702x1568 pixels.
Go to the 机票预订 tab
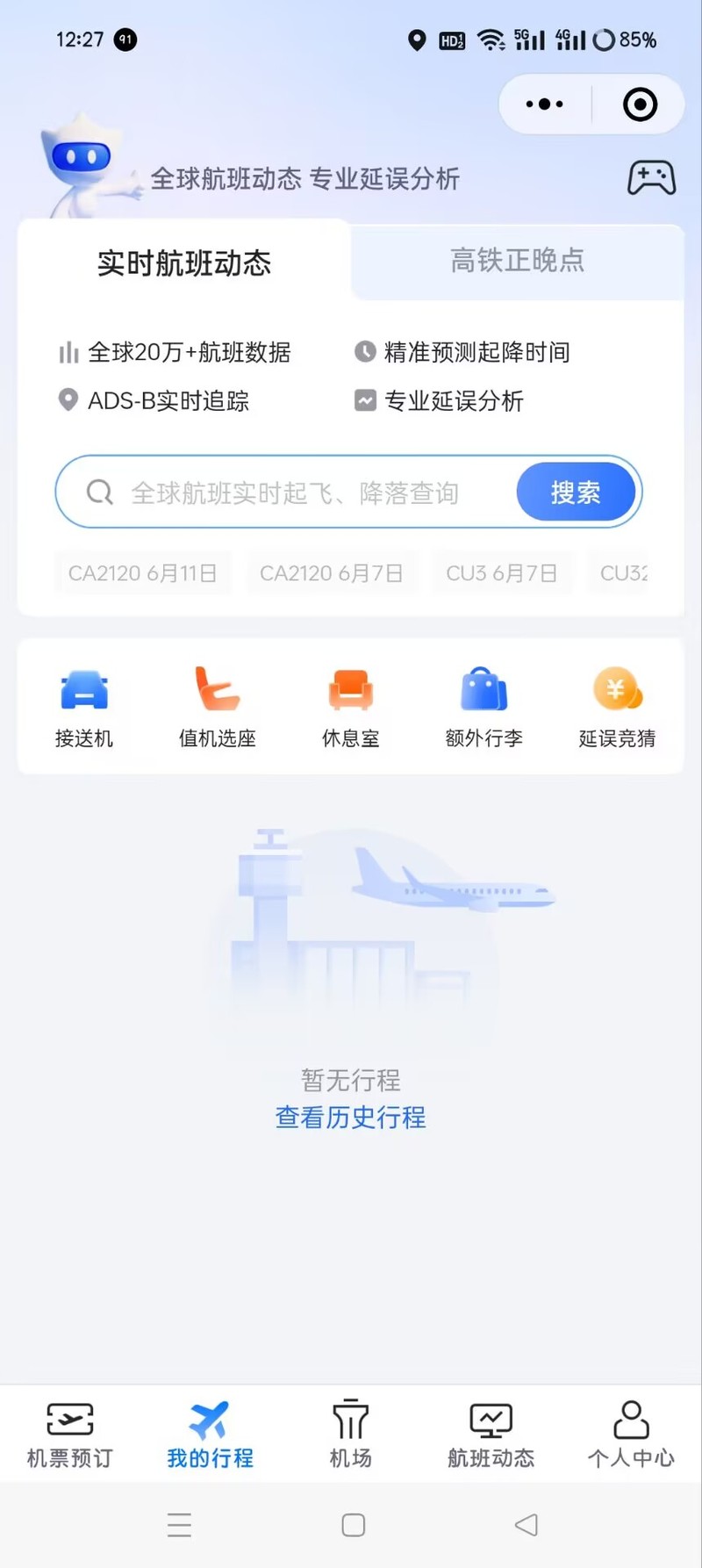(x=70, y=1435)
